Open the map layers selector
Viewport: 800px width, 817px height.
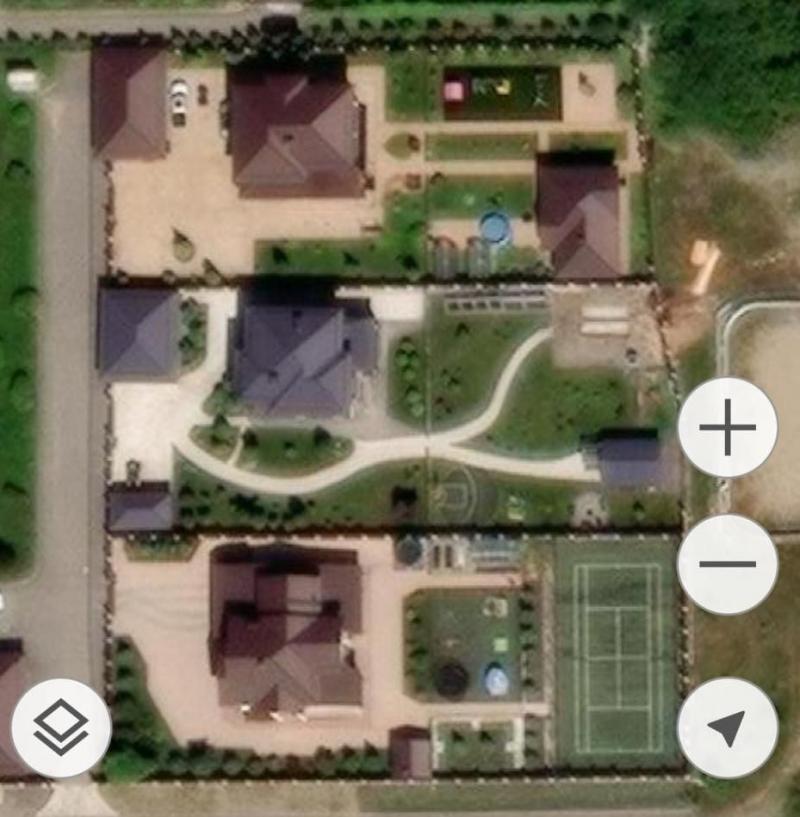pos(61,728)
